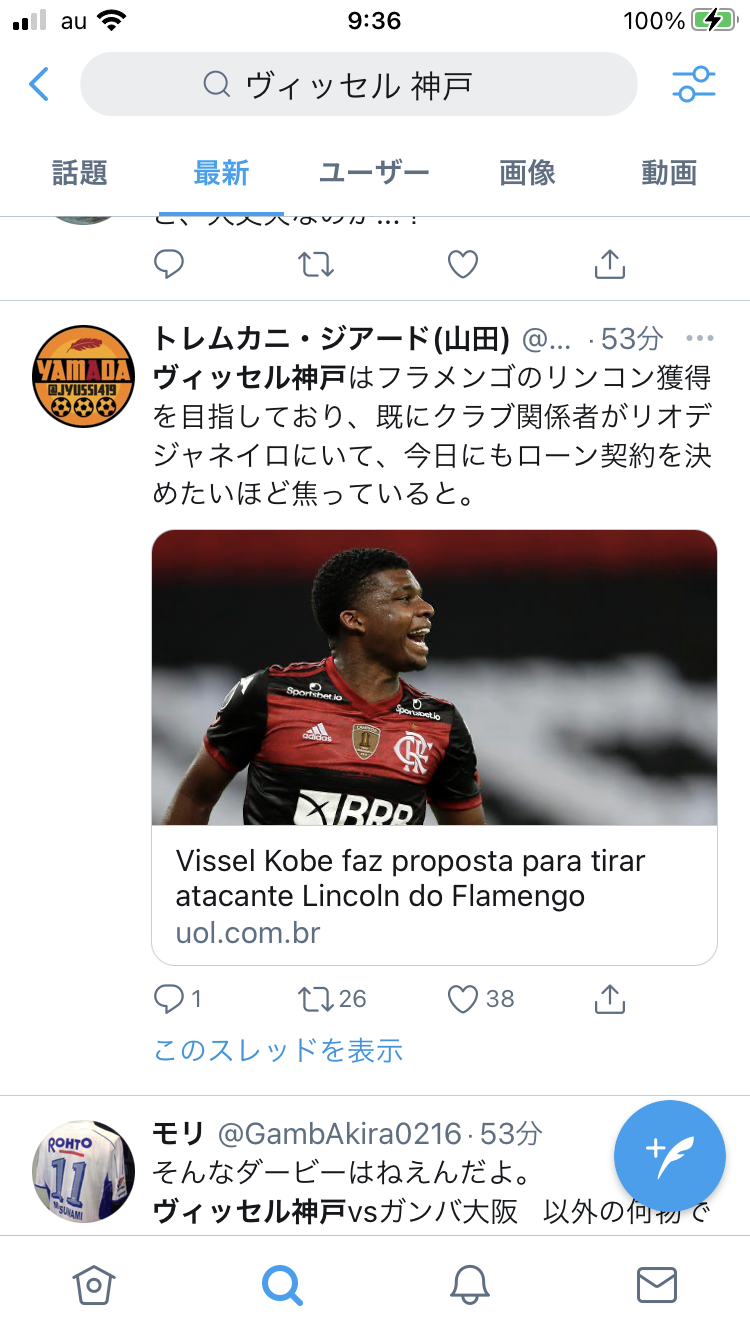The height and width of the screenshot is (1334, 750).
Task: Open overflow menu on トレムカニ・ジアード's tweet
Action: click(x=700, y=339)
